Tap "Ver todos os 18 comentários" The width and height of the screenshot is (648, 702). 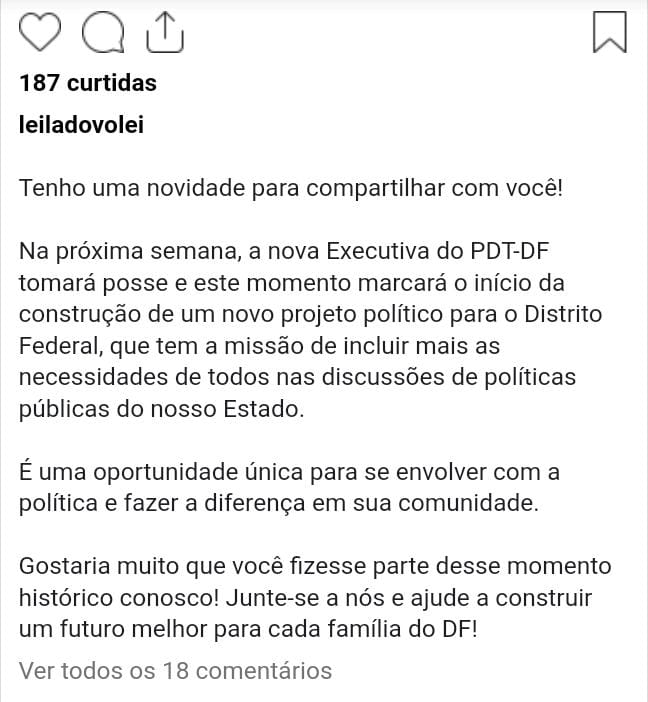tap(175, 670)
